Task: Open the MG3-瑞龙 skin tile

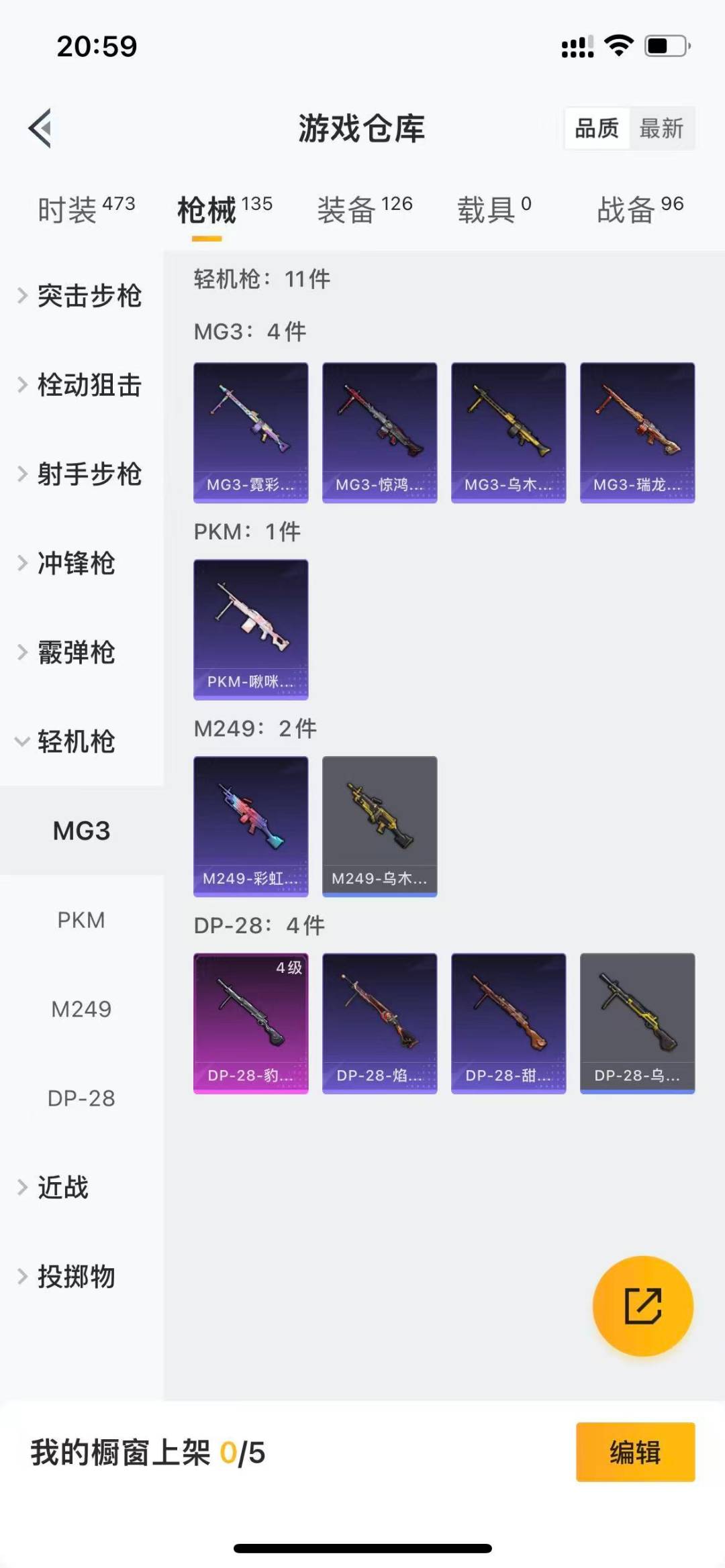Action: [637, 433]
